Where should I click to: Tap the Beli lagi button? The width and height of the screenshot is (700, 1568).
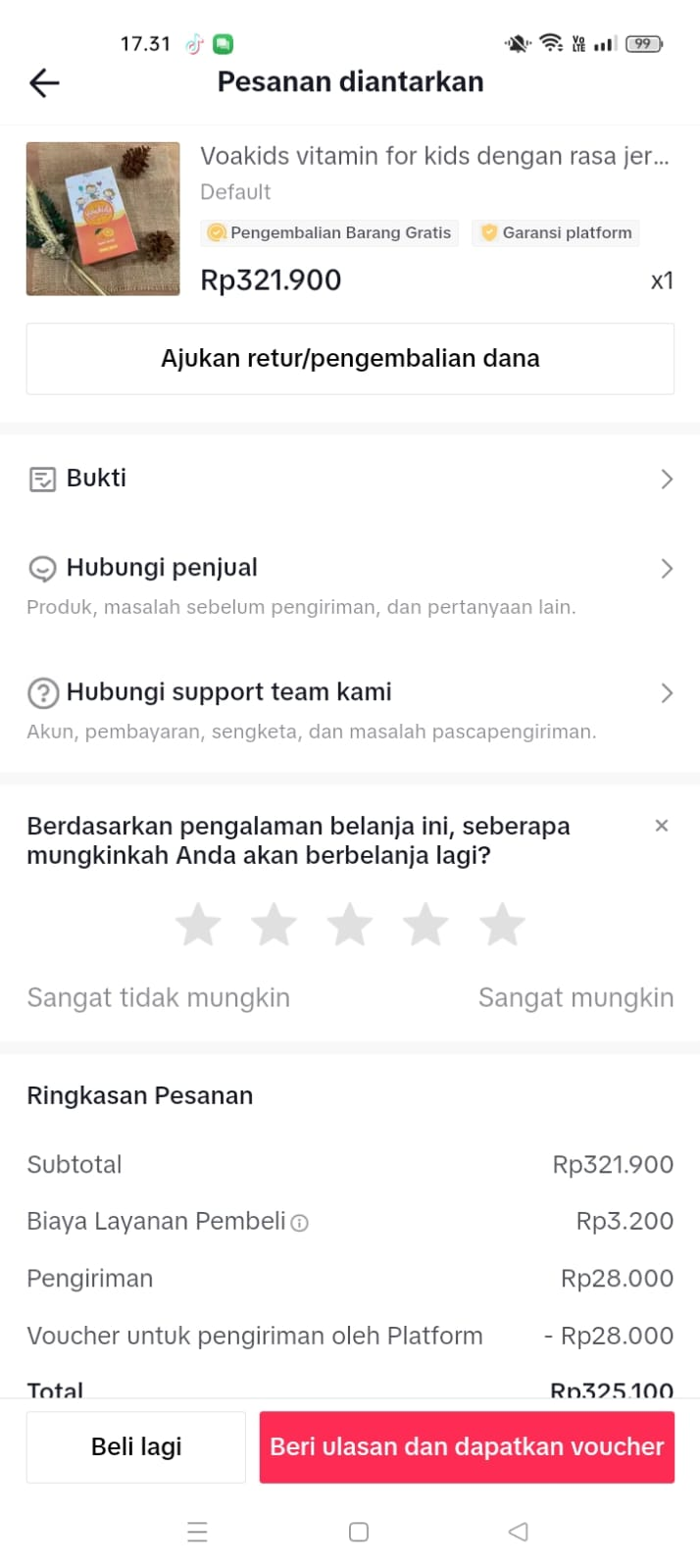tap(136, 1446)
